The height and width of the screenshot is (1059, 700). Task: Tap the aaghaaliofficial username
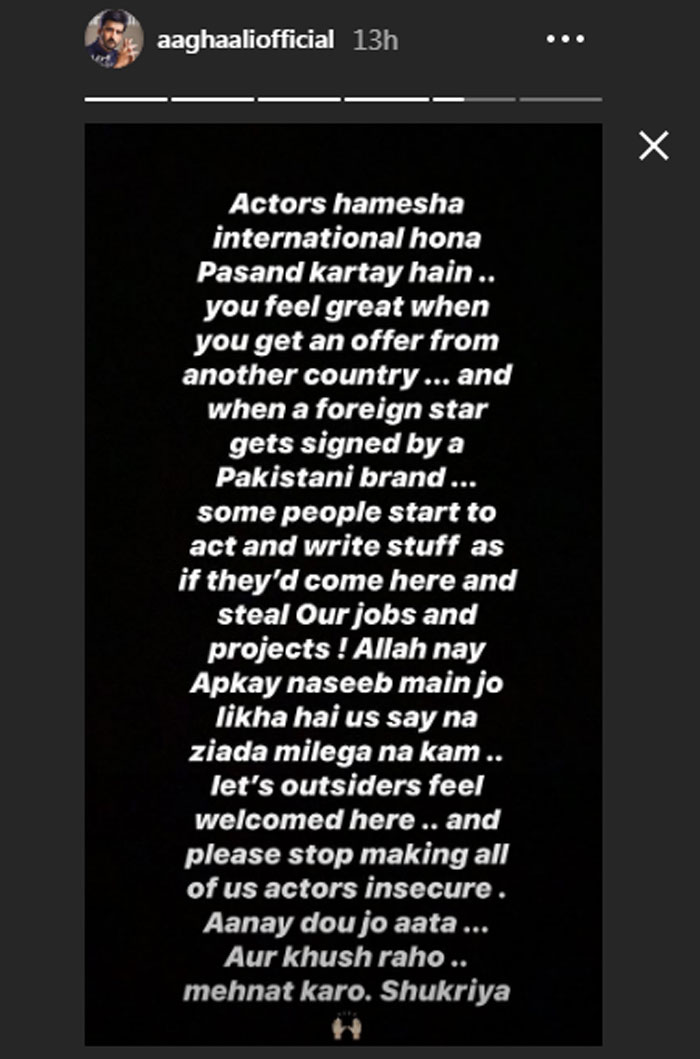[245, 41]
